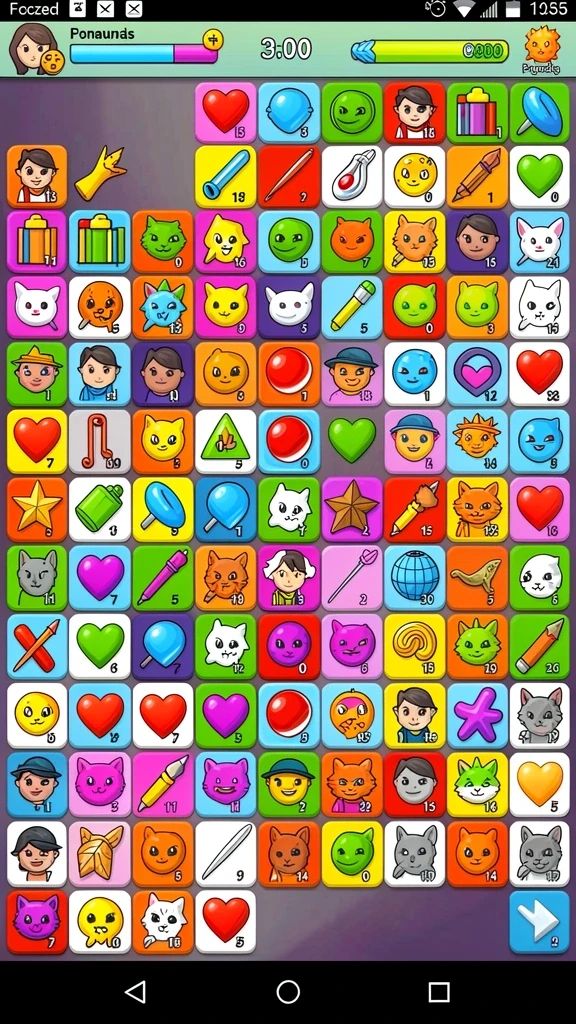
Task: Select the green triangle tile
Action: click(225, 441)
